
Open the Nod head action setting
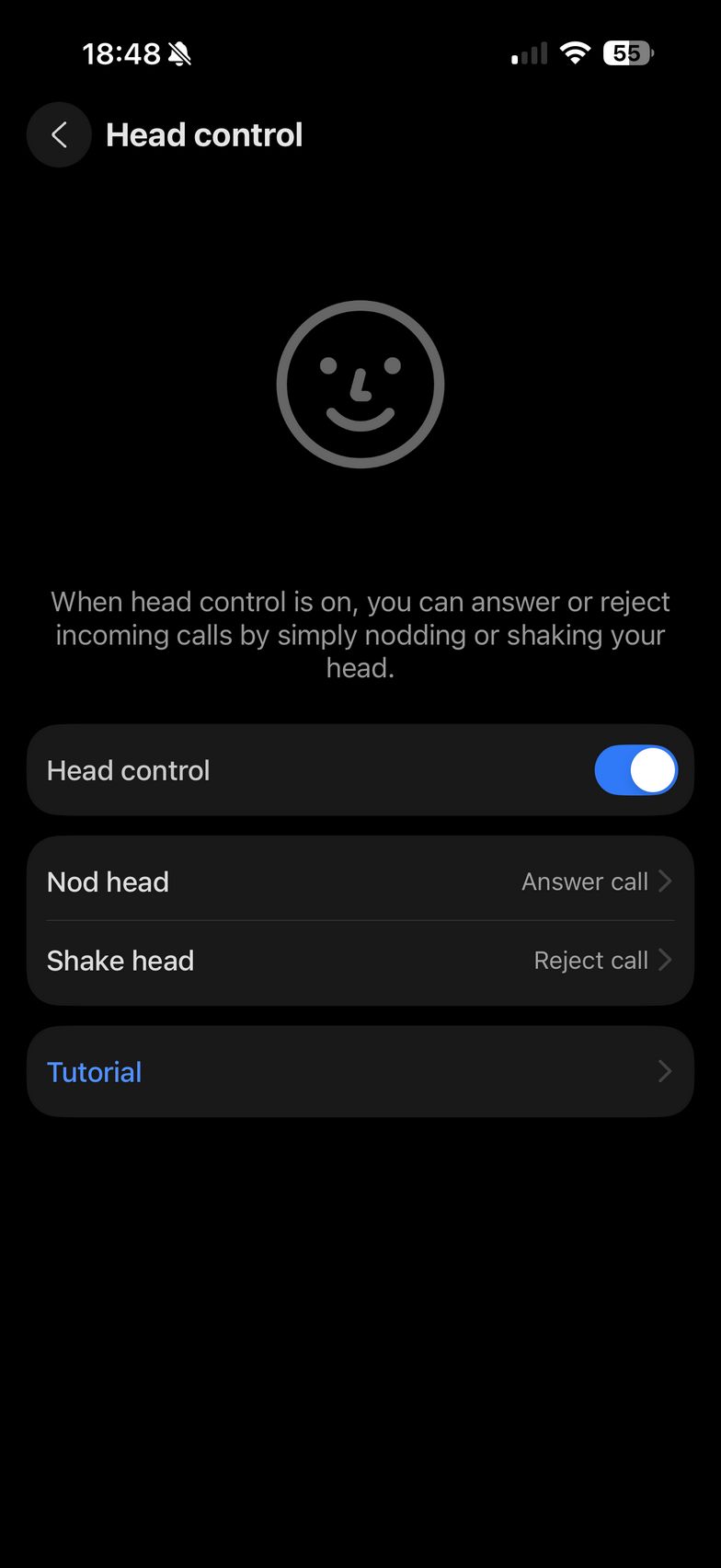pyautogui.click(x=360, y=882)
